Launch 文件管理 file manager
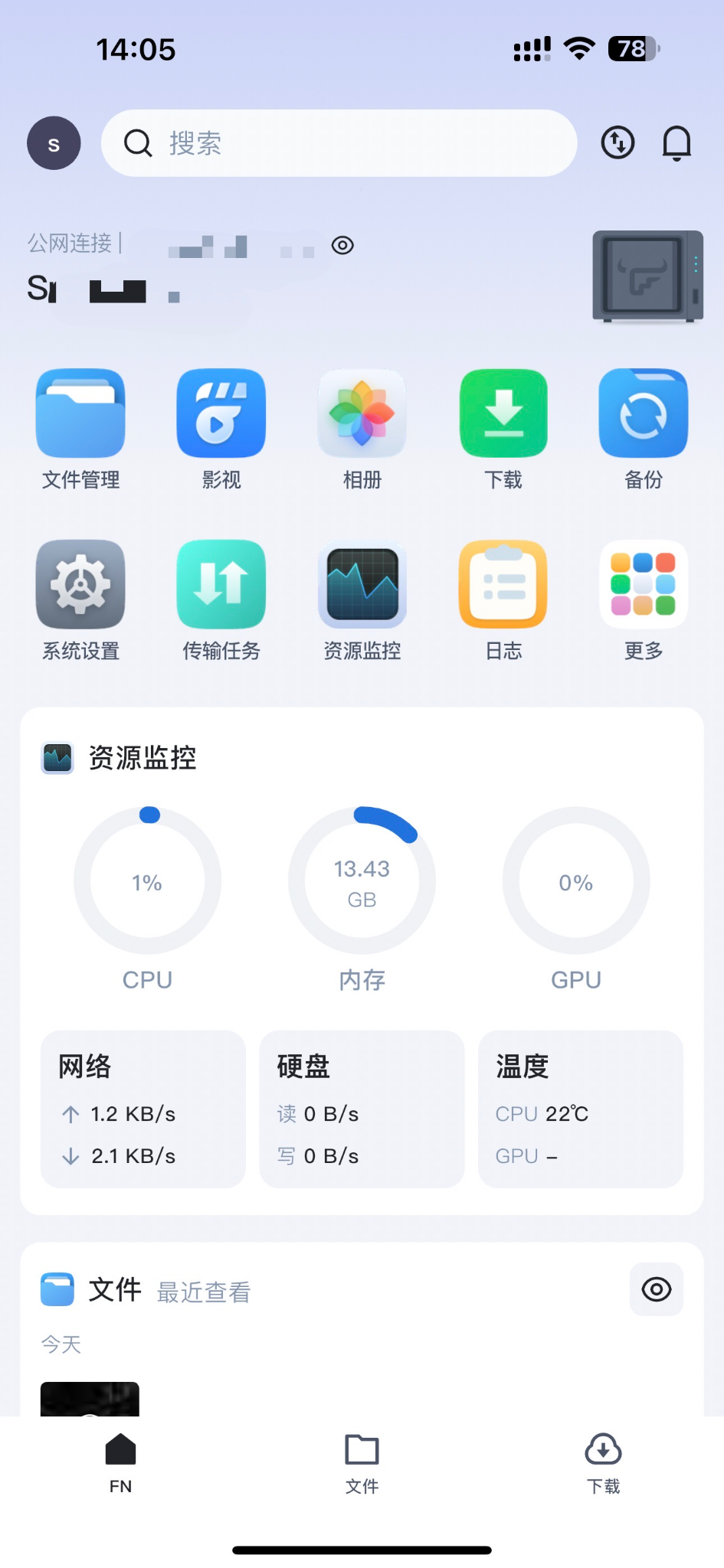The height and width of the screenshot is (1568, 724). tap(80, 414)
